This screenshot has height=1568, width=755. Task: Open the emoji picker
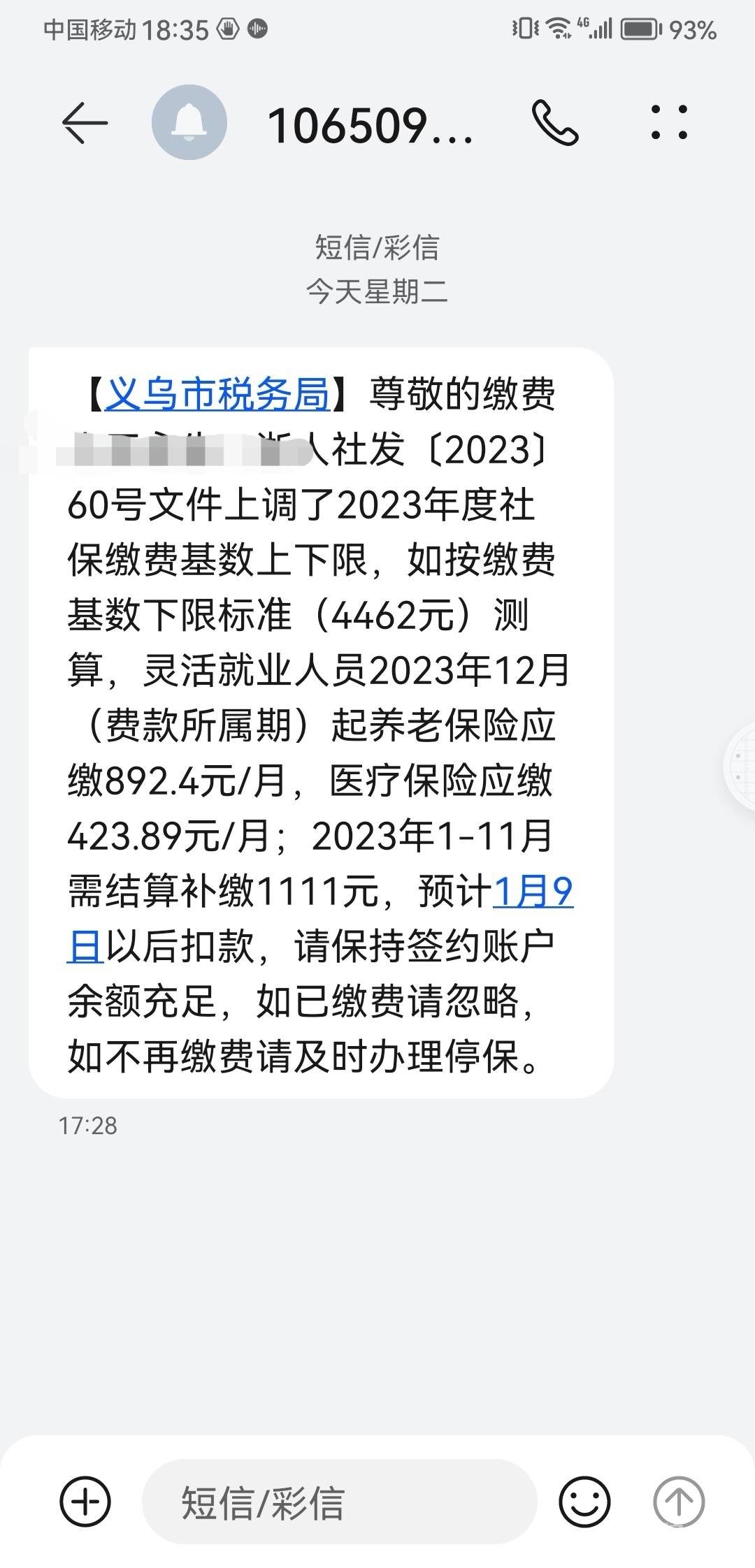(584, 1502)
